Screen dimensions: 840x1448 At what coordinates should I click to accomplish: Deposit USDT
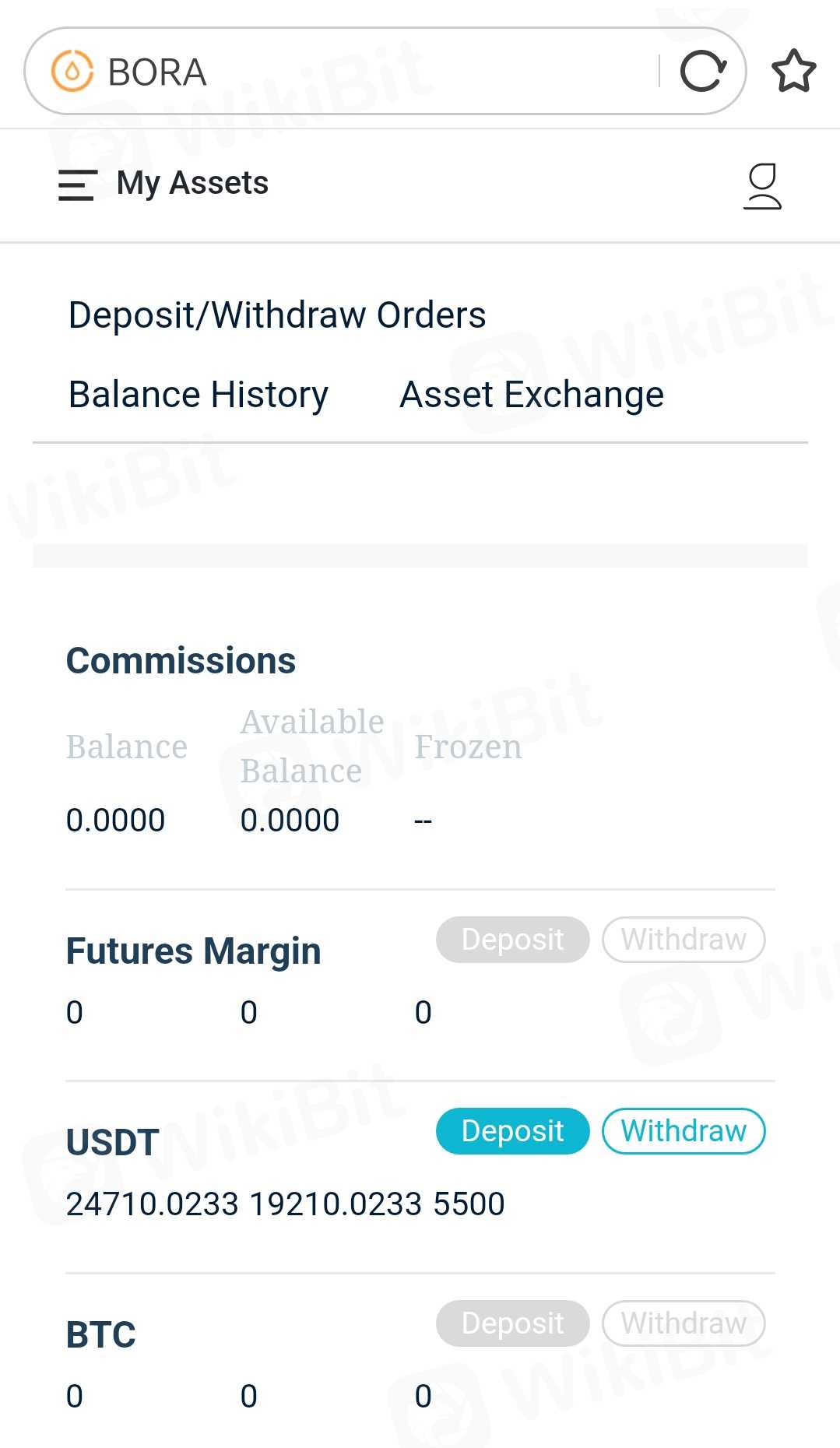click(x=512, y=1131)
